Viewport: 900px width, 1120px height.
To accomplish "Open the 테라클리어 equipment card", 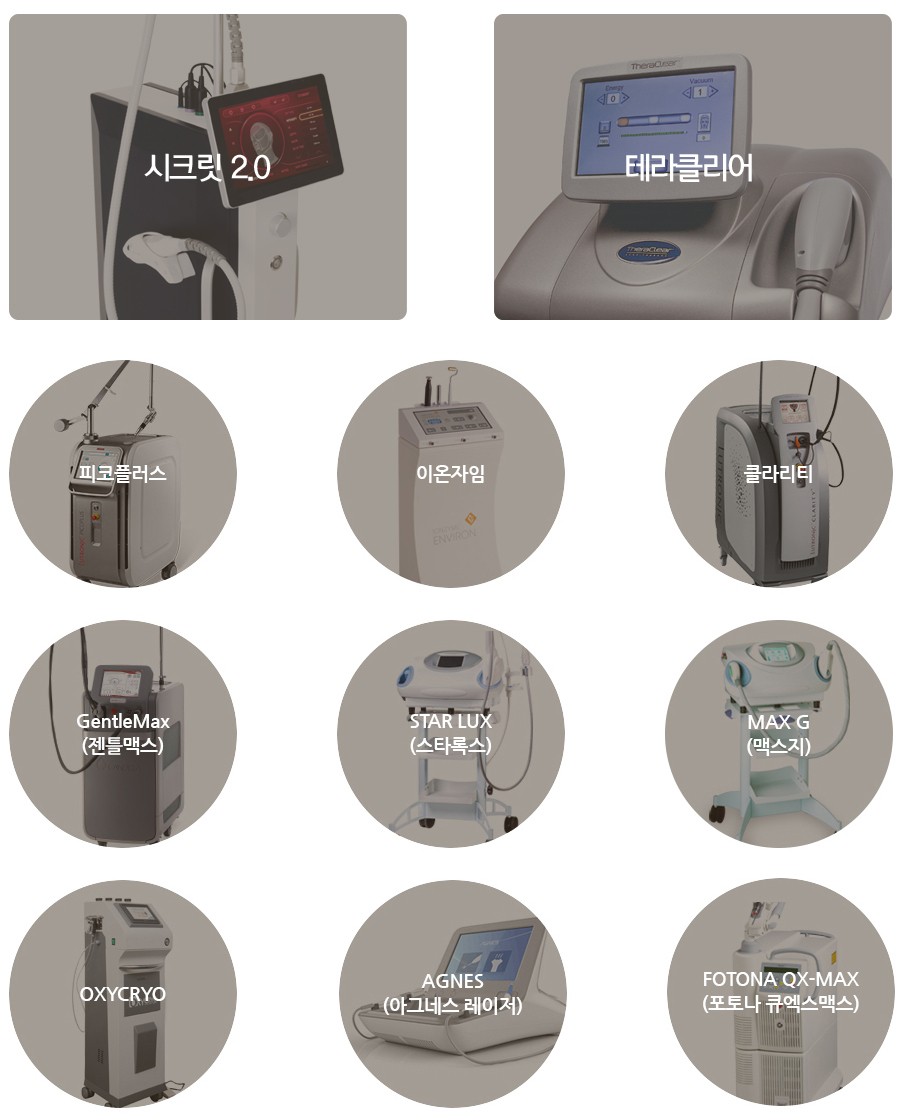I will 692,167.
